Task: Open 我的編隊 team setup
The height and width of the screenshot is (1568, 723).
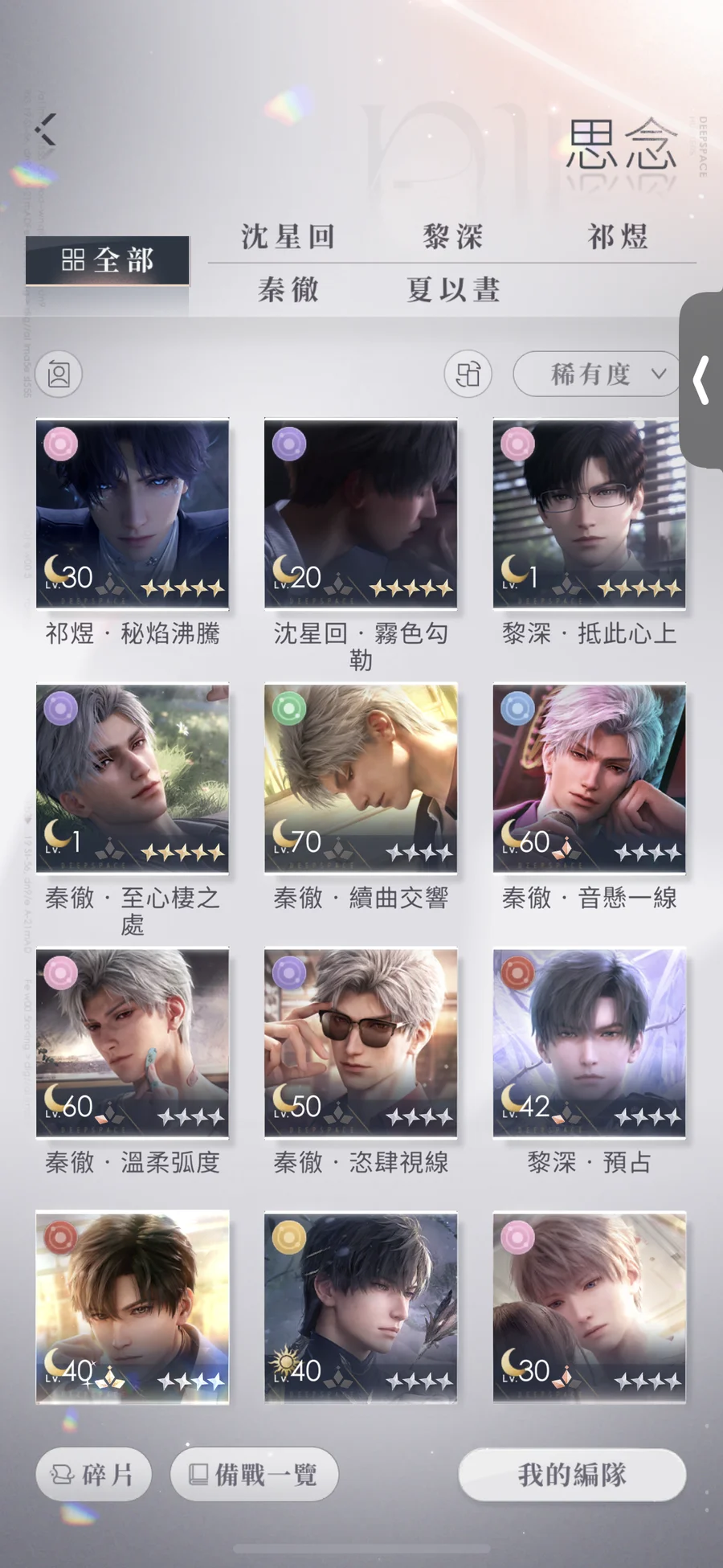Action: pyautogui.click(x=572, y=1475)
